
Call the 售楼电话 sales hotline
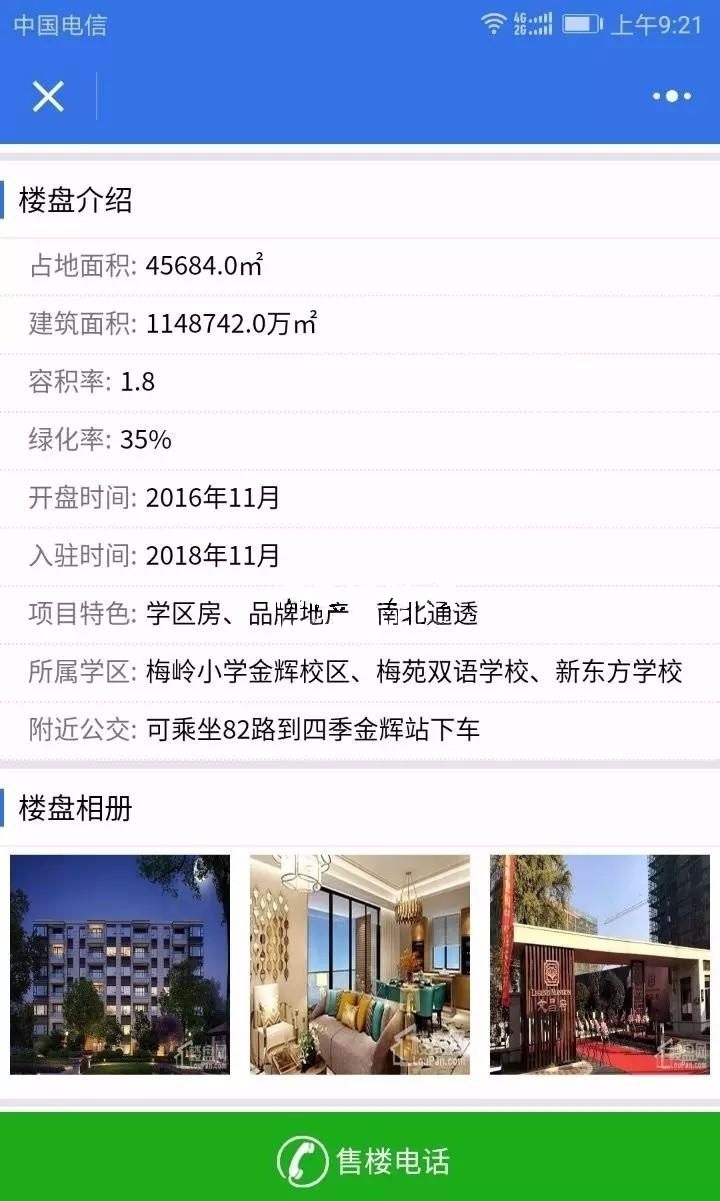[360, 1160]
